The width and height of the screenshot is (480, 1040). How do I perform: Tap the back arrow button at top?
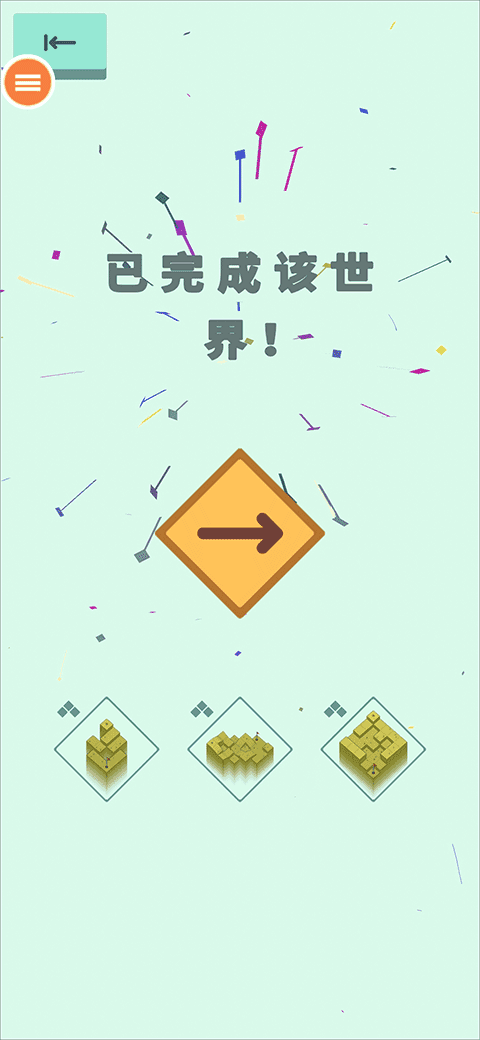[x=60, y=44]
